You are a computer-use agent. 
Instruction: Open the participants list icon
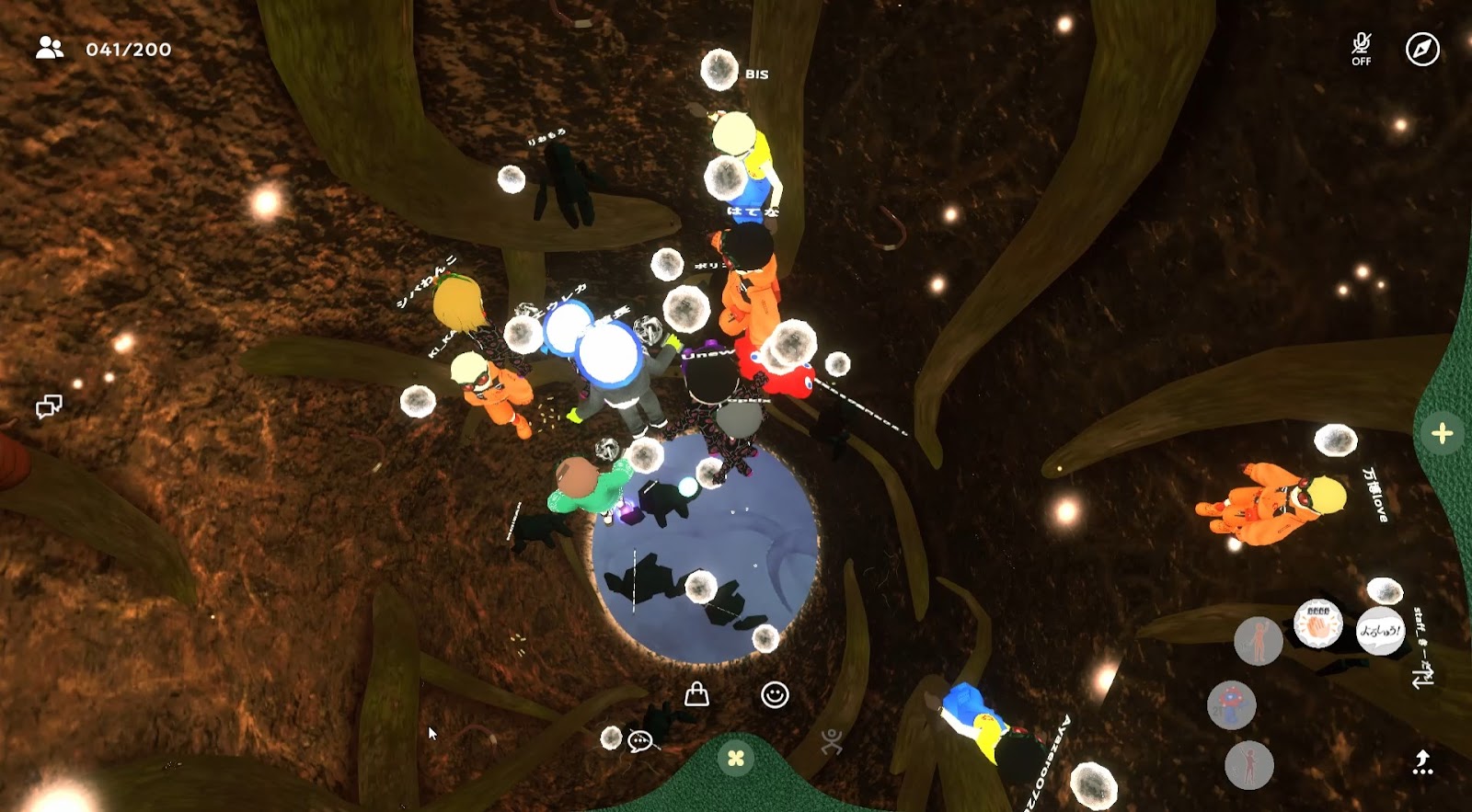[x=50, y=49]
